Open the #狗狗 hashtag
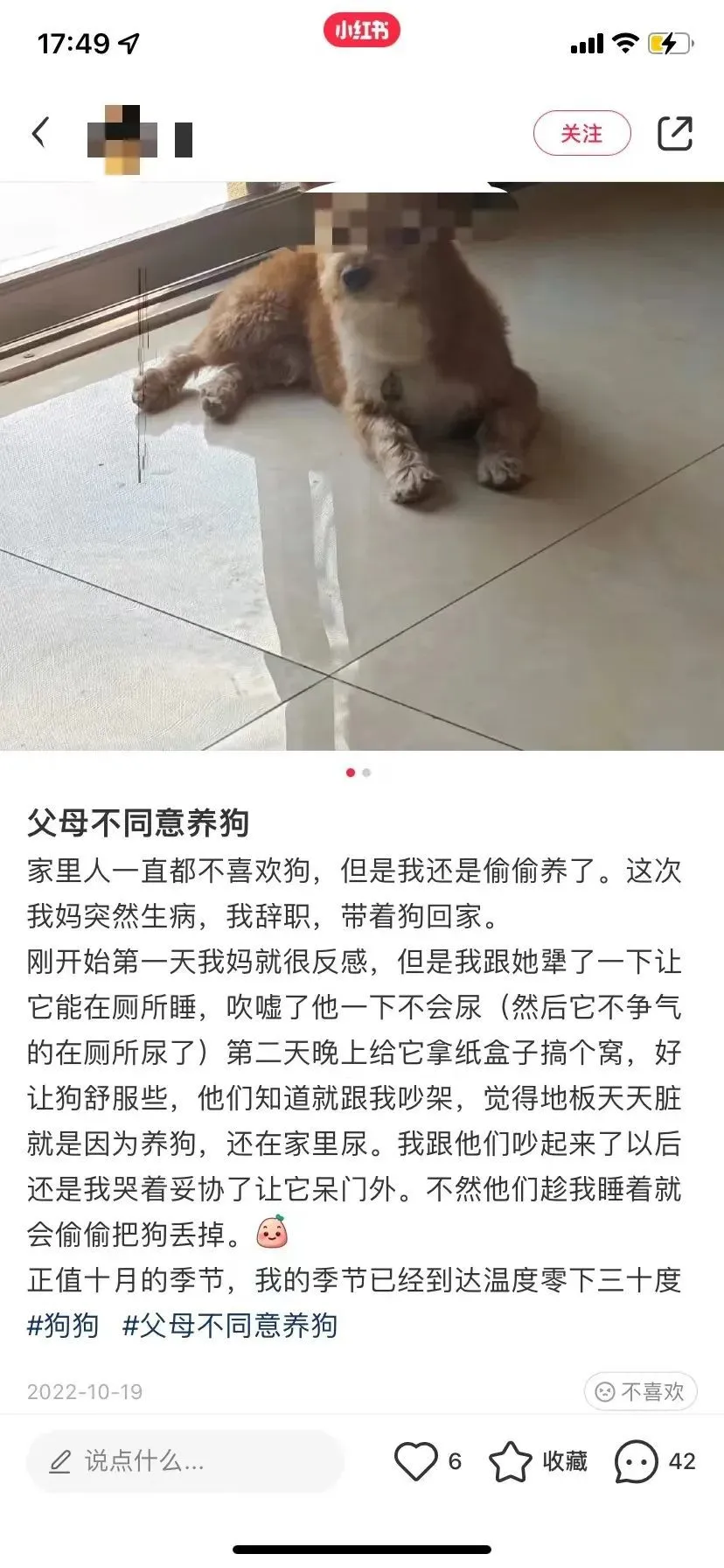 click(63, 1326)
